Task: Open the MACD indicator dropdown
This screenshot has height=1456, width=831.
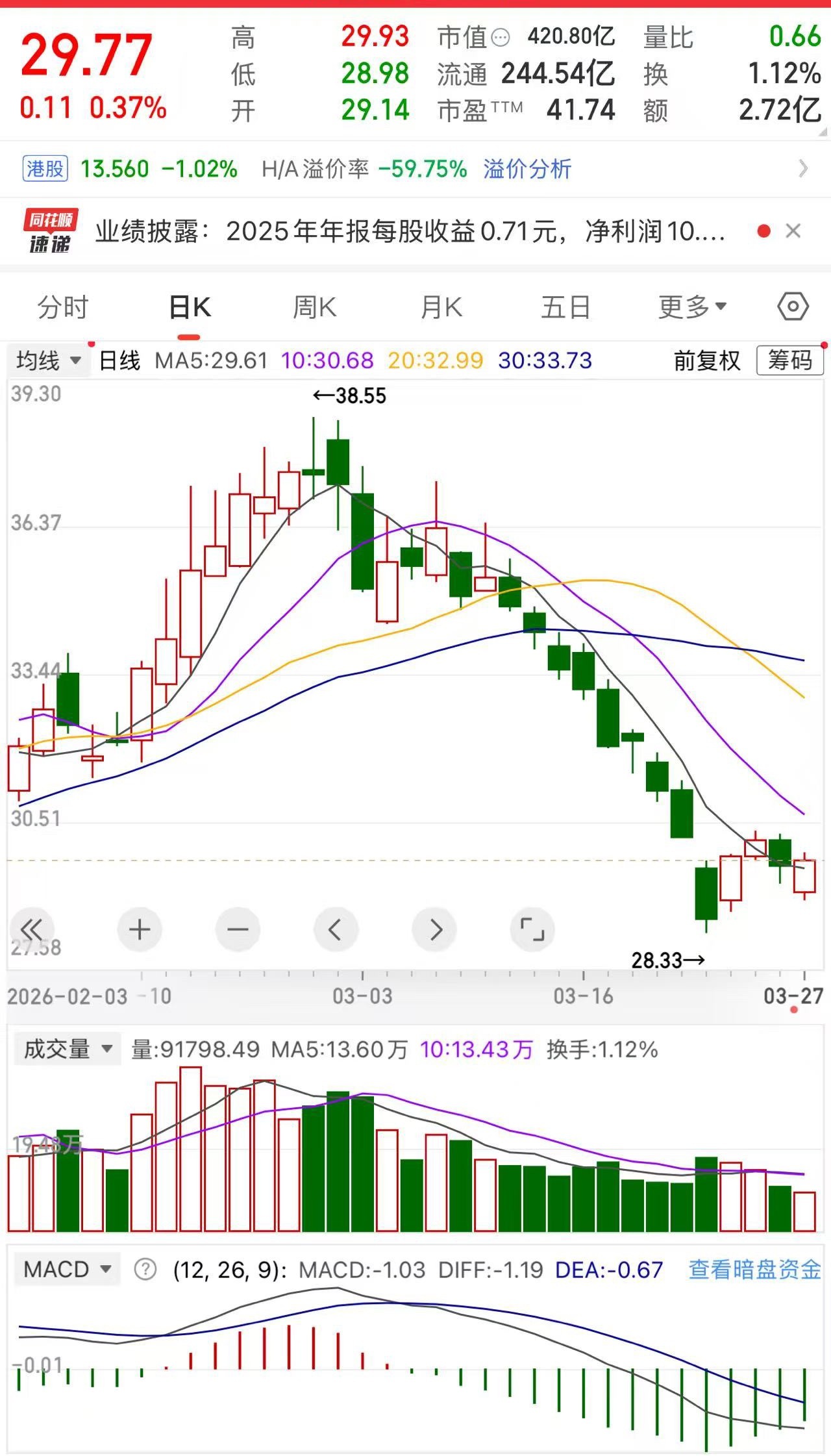Action: coord(65,1268)
